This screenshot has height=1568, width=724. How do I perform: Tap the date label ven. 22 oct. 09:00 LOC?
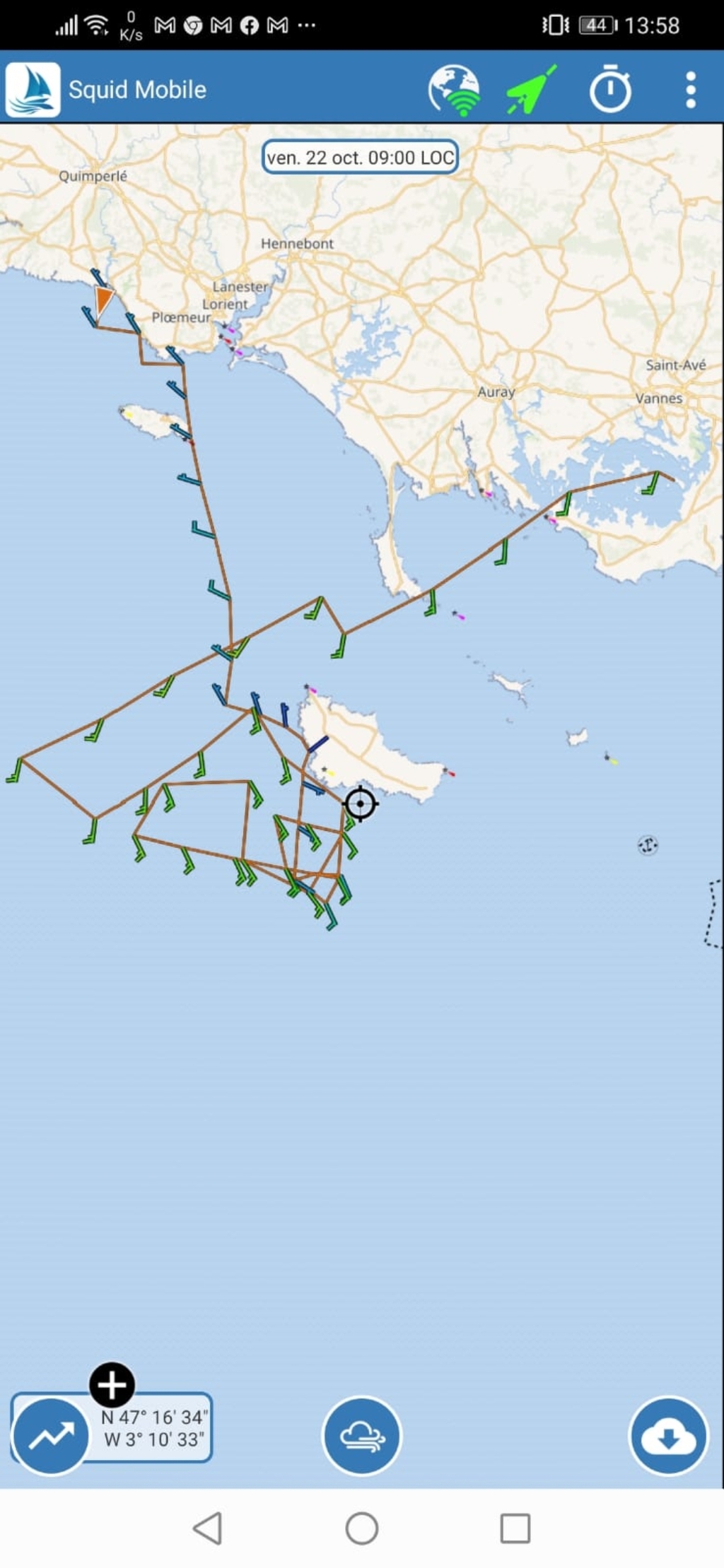coord(360,157)
